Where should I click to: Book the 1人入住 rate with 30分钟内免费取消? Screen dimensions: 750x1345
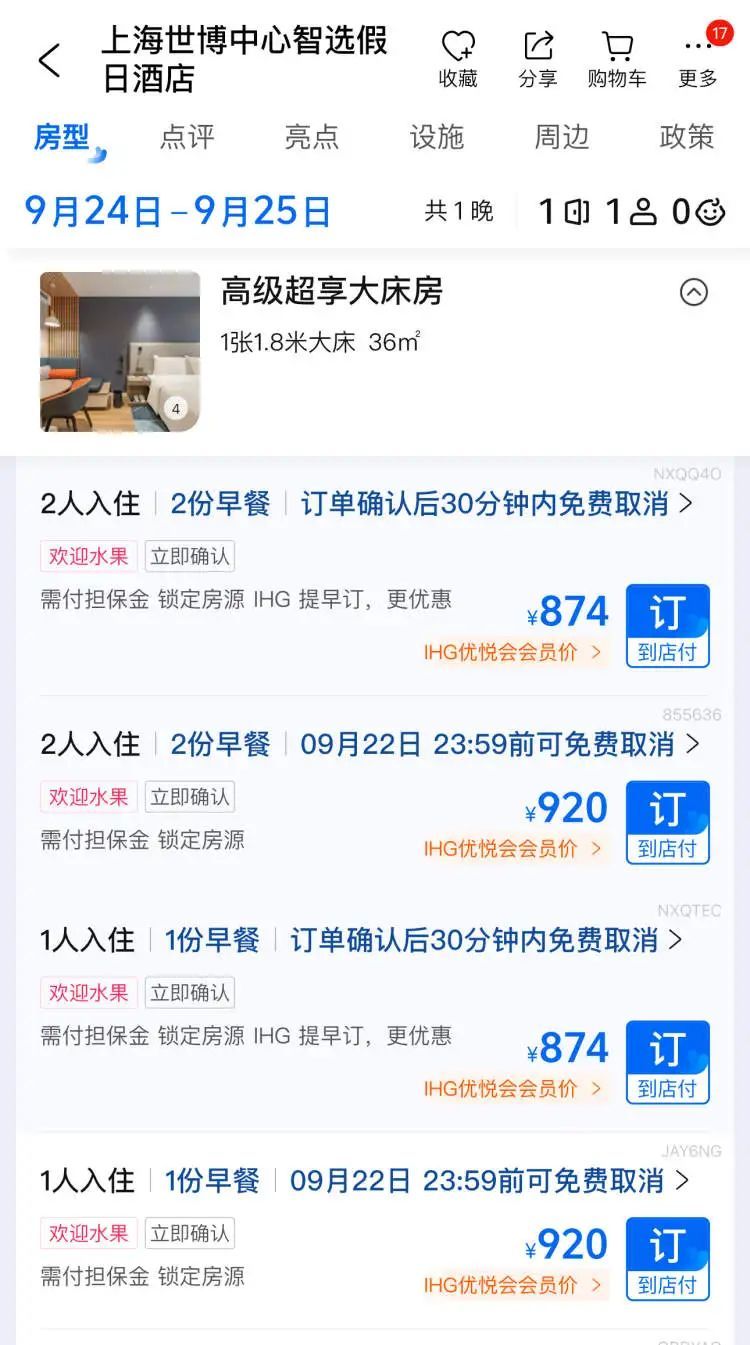tap(667, 1062)
